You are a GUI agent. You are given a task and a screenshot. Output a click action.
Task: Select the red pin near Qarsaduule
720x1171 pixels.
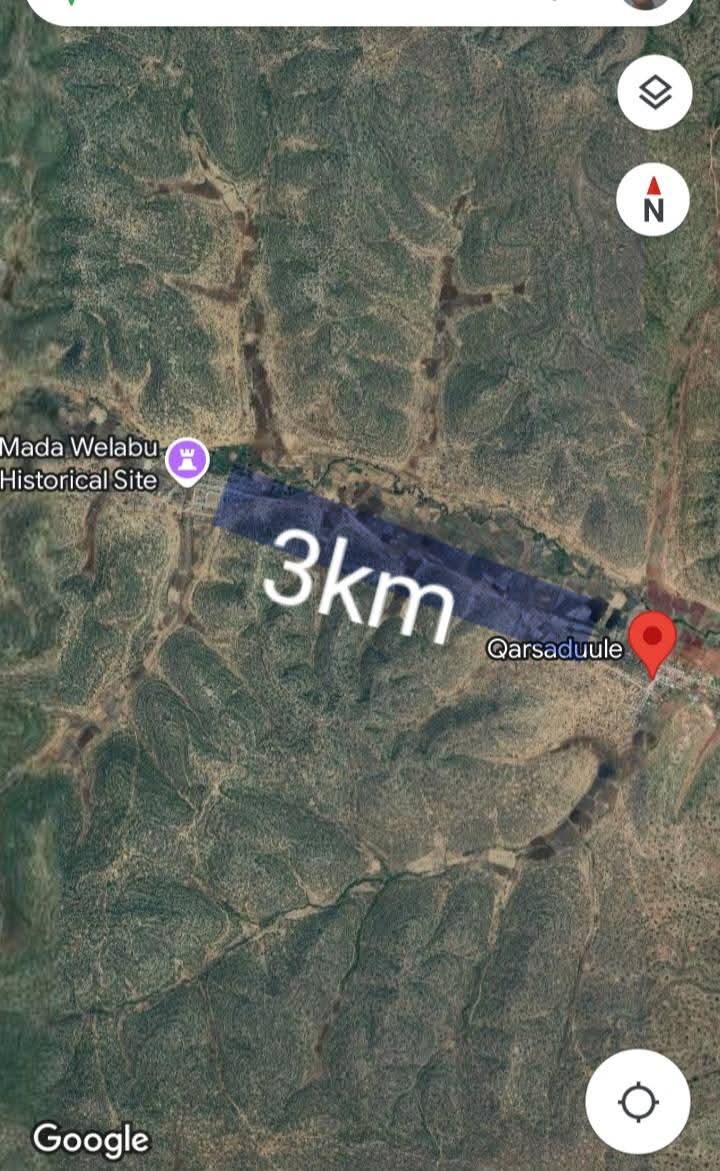tap(653, 642)
